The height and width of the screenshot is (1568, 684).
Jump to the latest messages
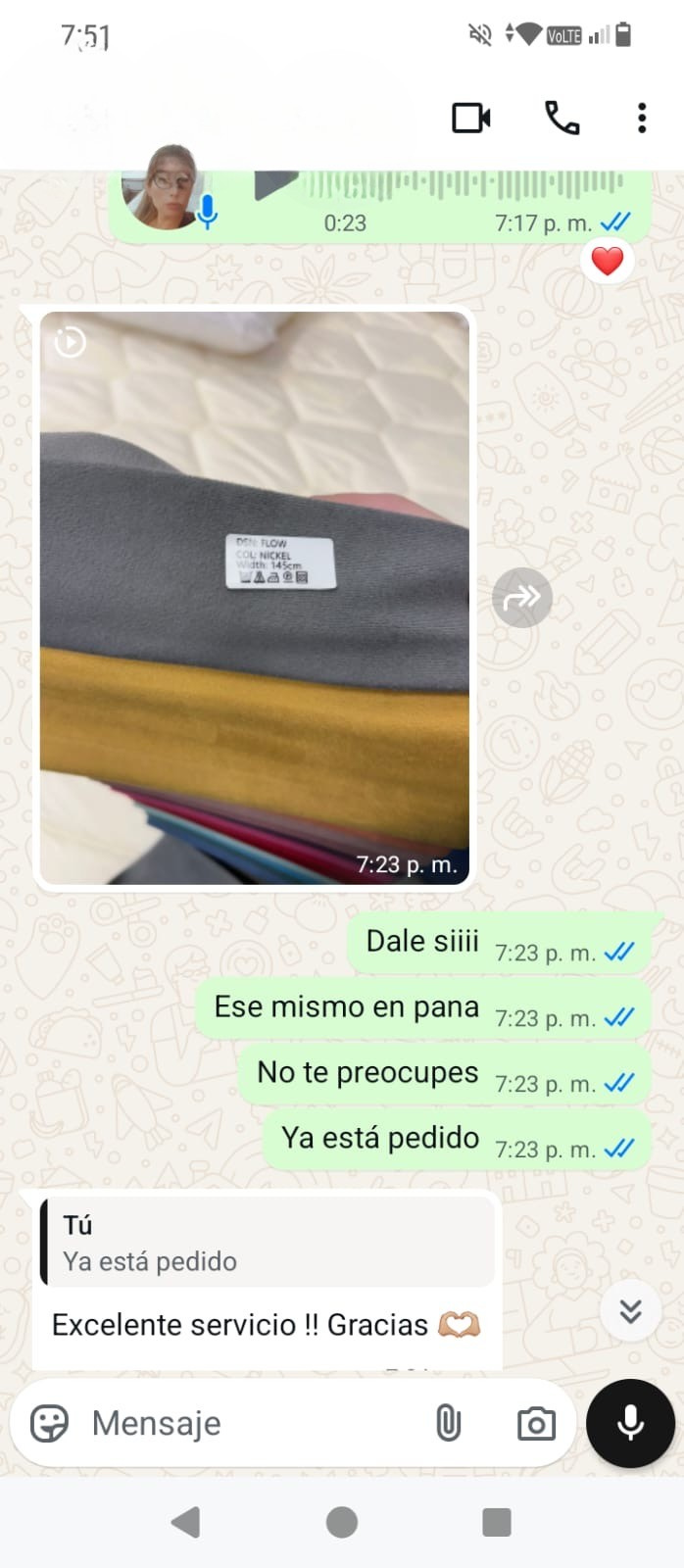point(631,1310)
